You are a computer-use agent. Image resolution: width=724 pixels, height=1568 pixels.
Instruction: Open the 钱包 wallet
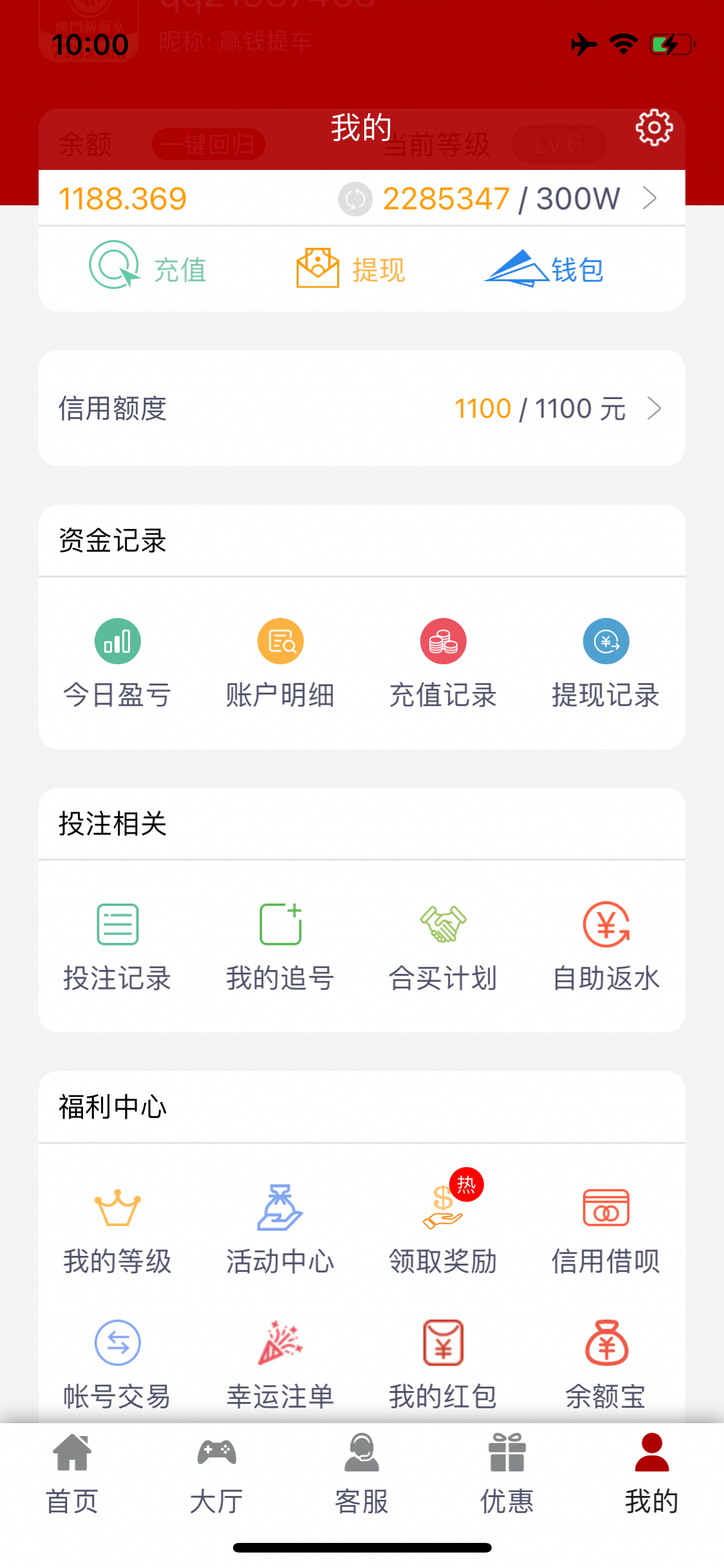[x=544, y=268]
